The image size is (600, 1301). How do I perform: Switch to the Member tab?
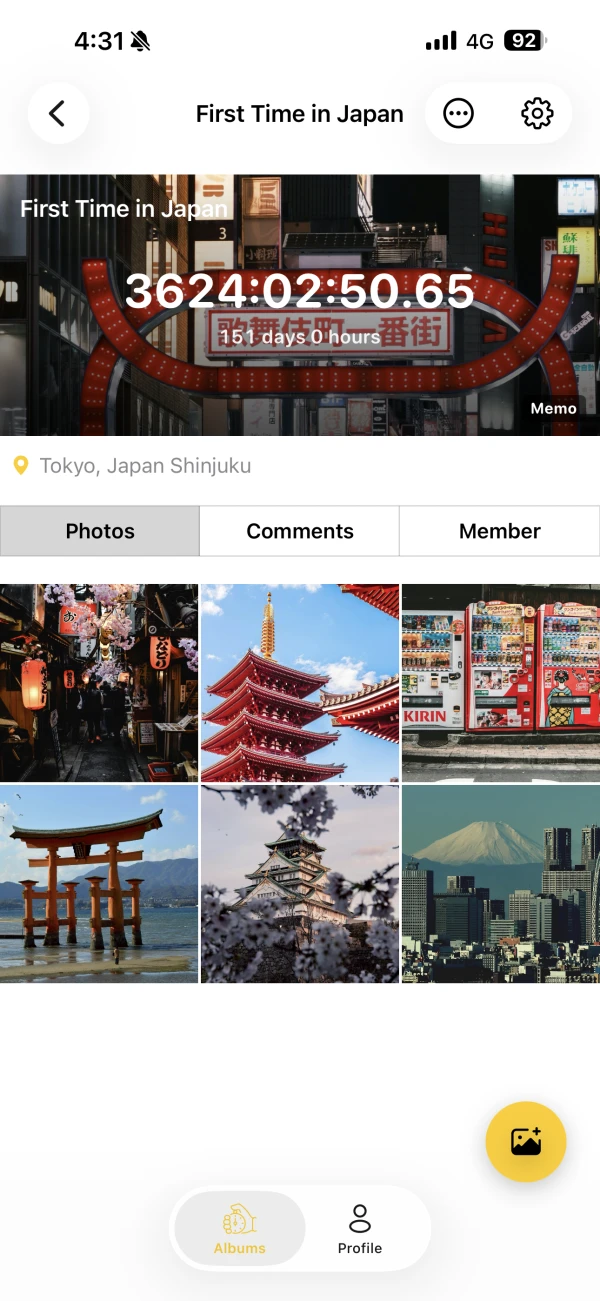(500, 531)
